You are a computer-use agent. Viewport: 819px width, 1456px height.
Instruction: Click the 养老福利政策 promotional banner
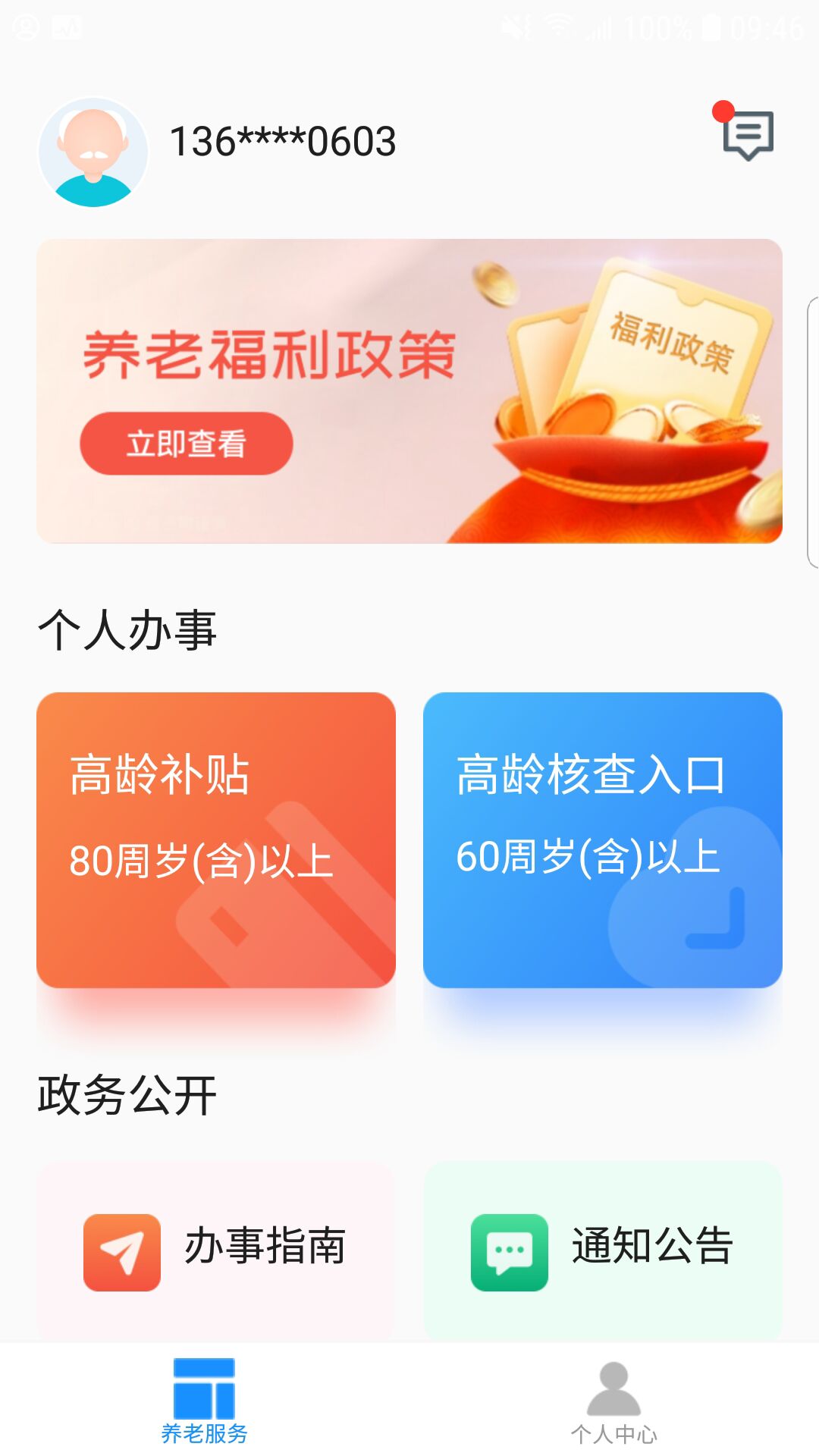(409, 391)
